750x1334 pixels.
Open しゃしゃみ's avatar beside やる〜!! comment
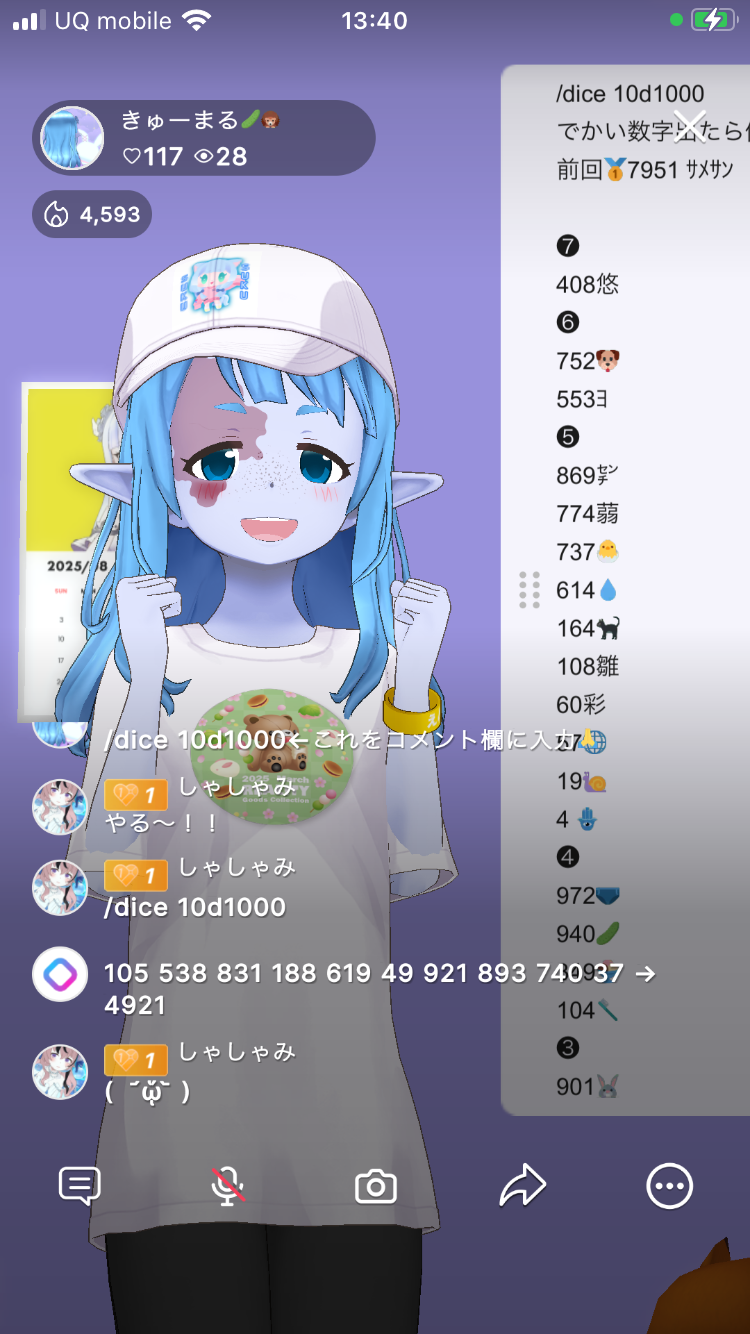click(60, 808)
